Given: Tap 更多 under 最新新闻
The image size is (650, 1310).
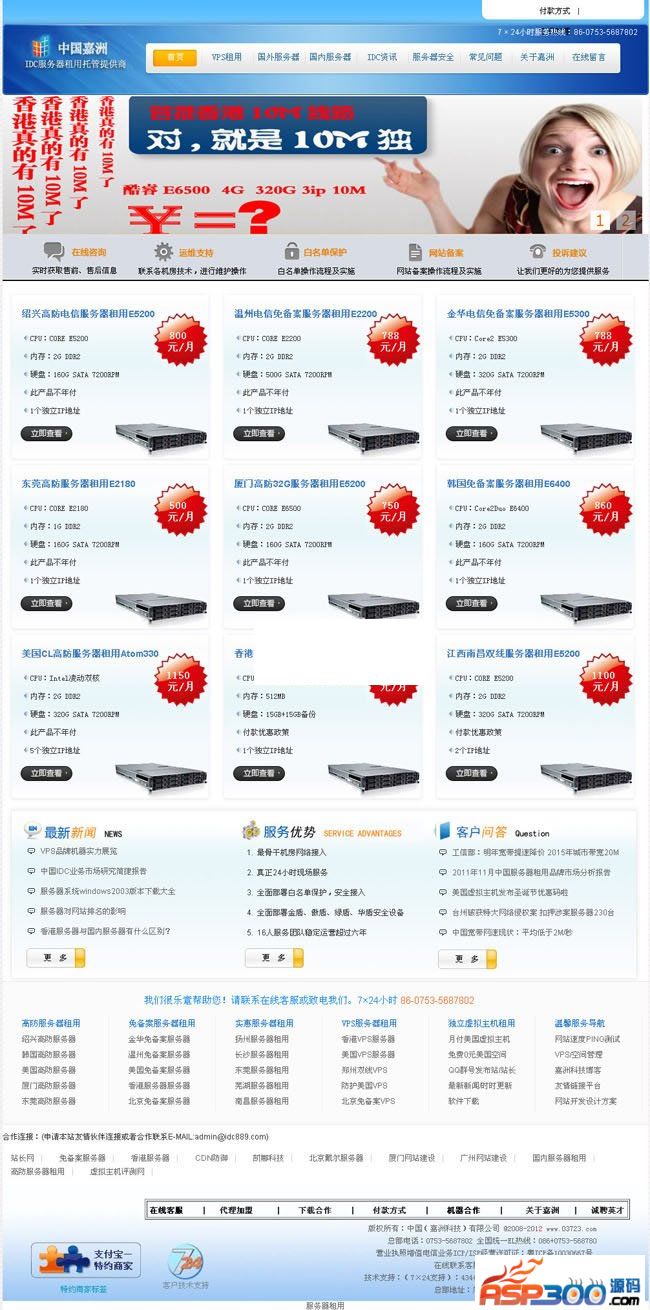Looking at the screenshot, I should click(x=56, y=957).
